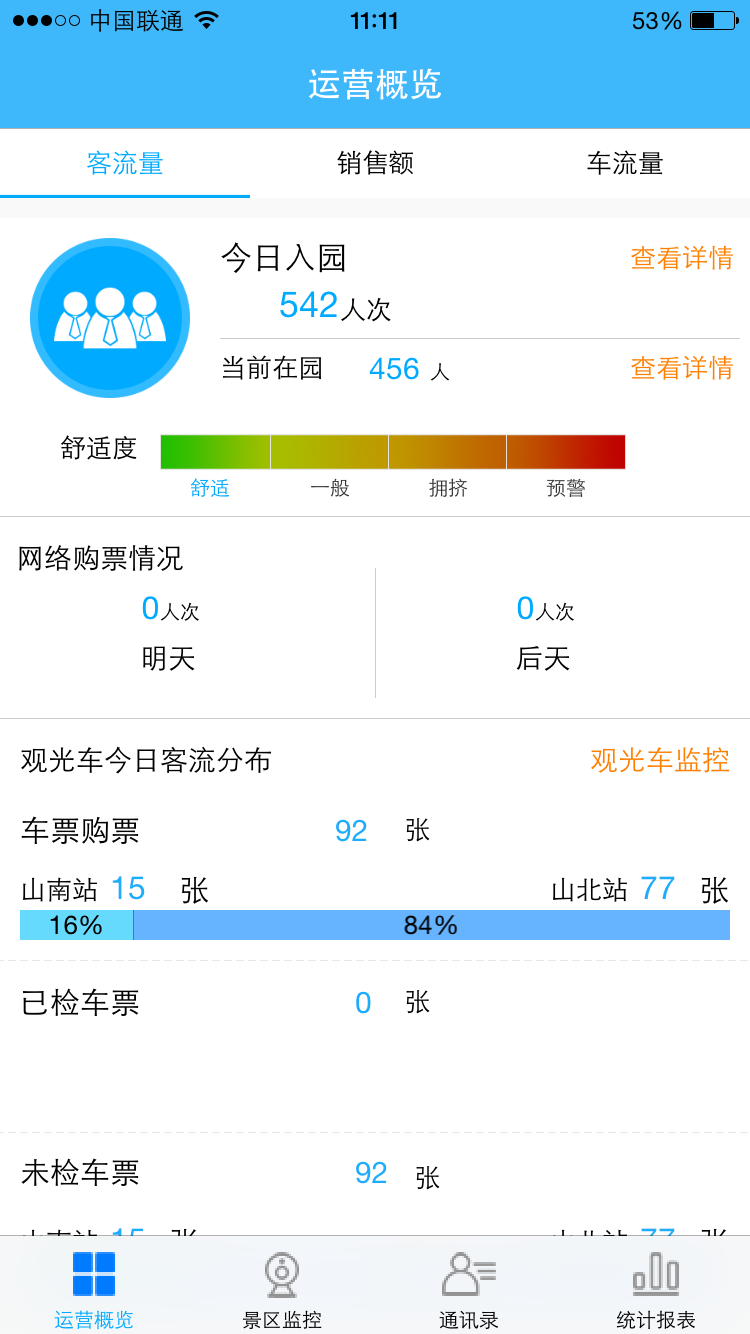Open the 车流量 tab
750x1334 pixels.
(x=625, y=163)
